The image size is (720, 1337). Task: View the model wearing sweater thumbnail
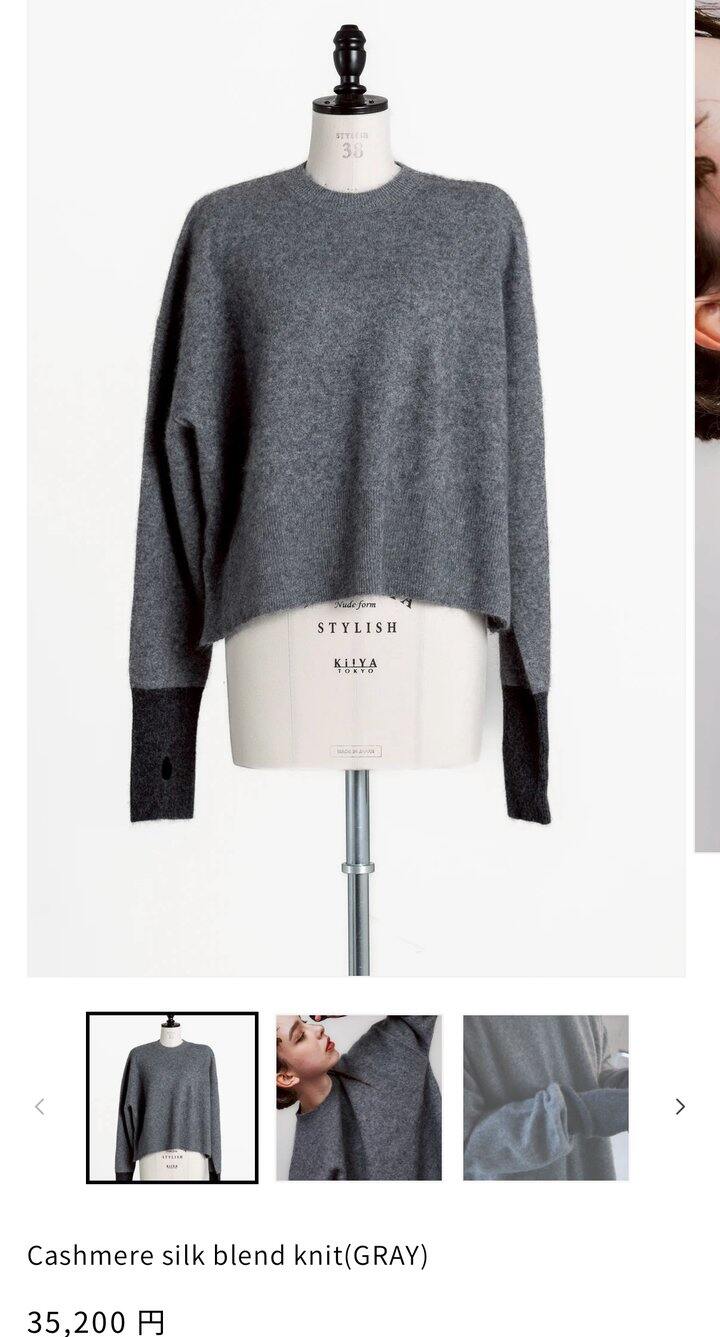pos(359,1098)
